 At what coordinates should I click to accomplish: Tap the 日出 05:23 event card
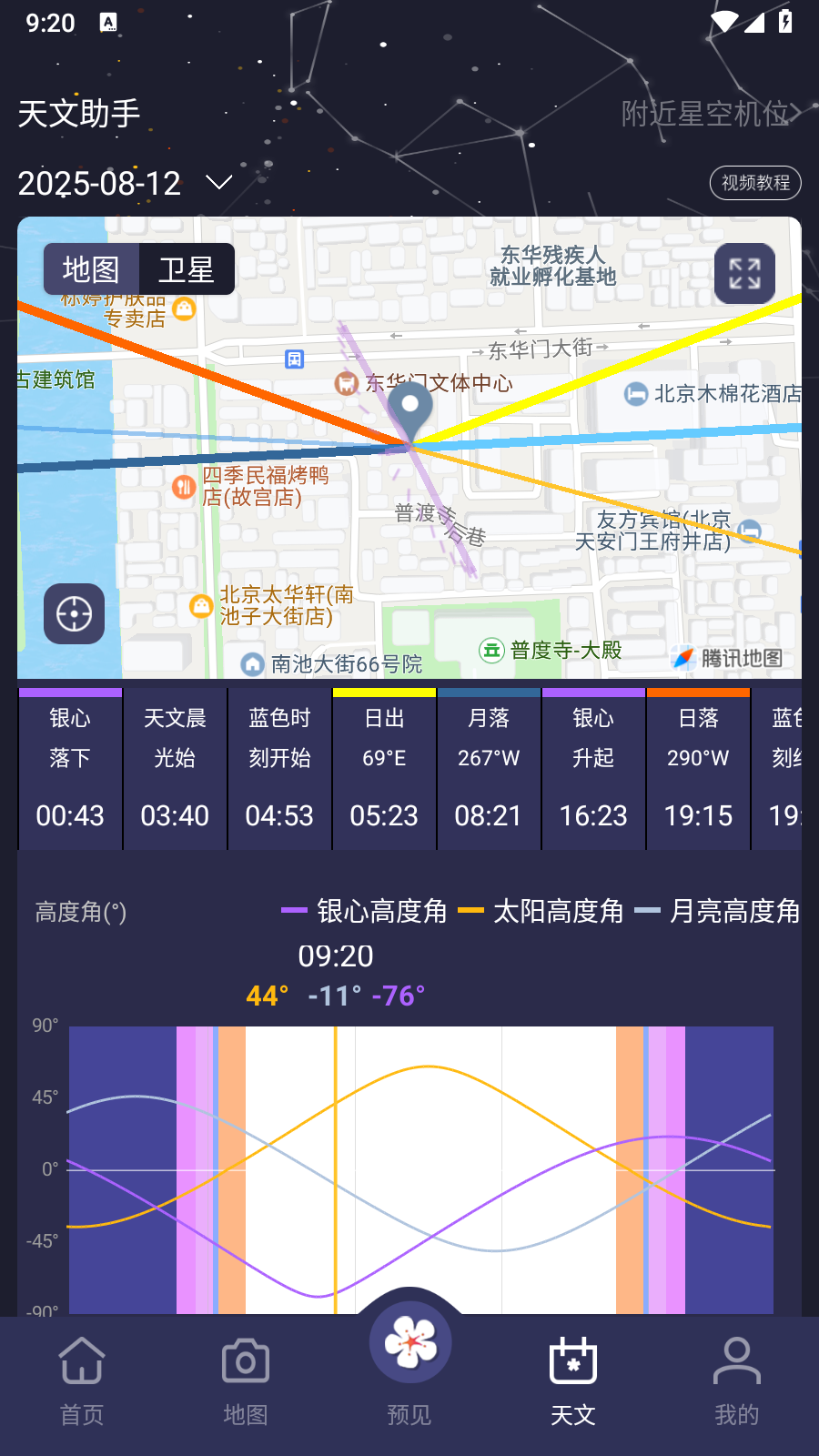(x=384, y=769)
